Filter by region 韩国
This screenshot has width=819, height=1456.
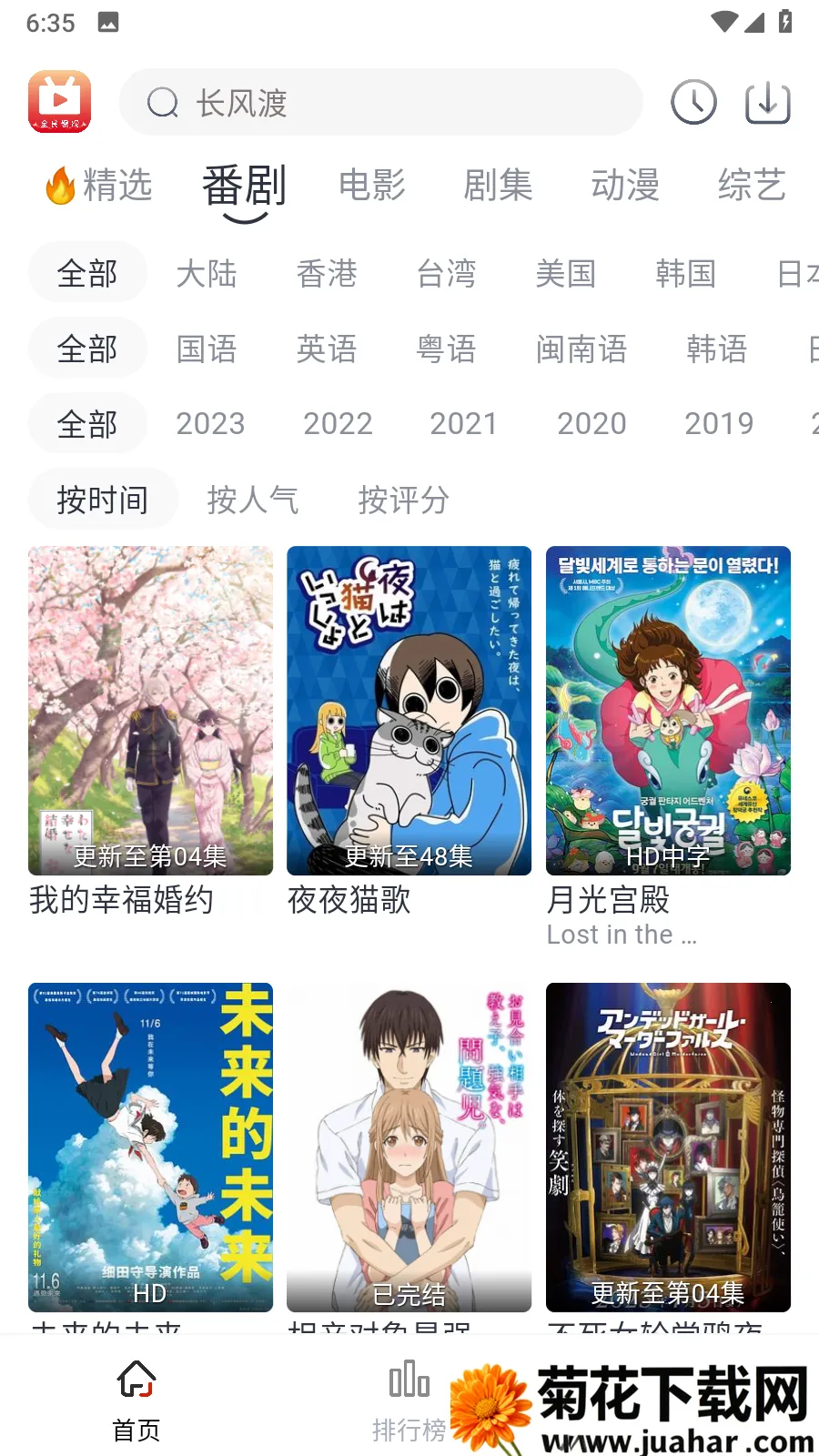point(685,273)
